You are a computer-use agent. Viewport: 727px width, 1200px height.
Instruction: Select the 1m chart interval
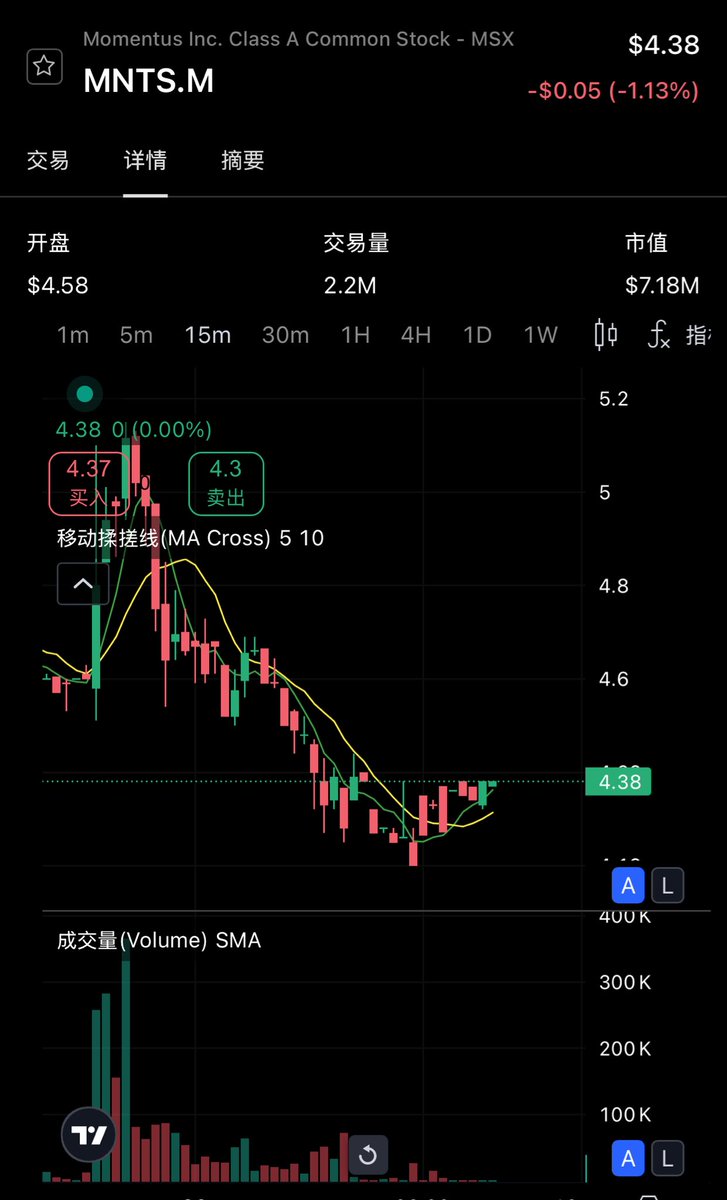pyautogui.click(x=73, y=335)
